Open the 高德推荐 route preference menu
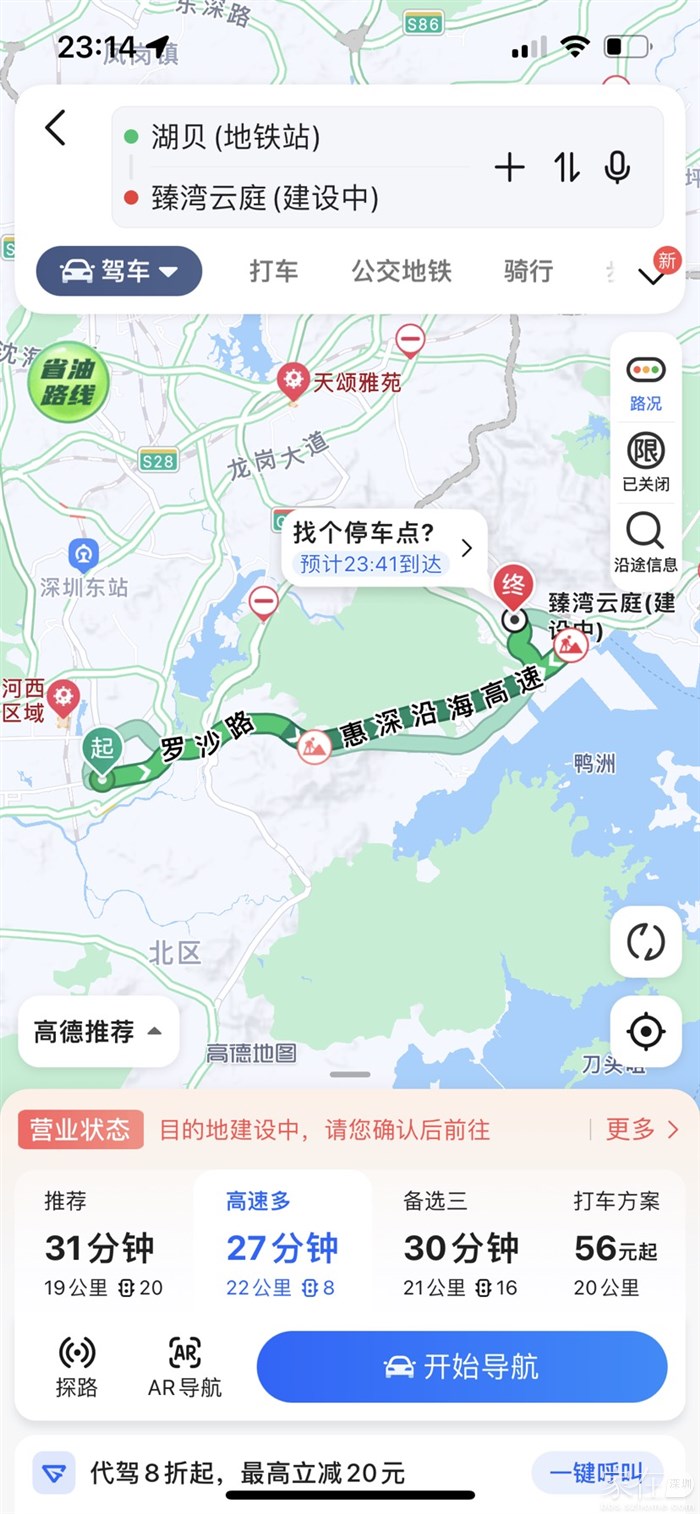 (x=98, y=1032)
